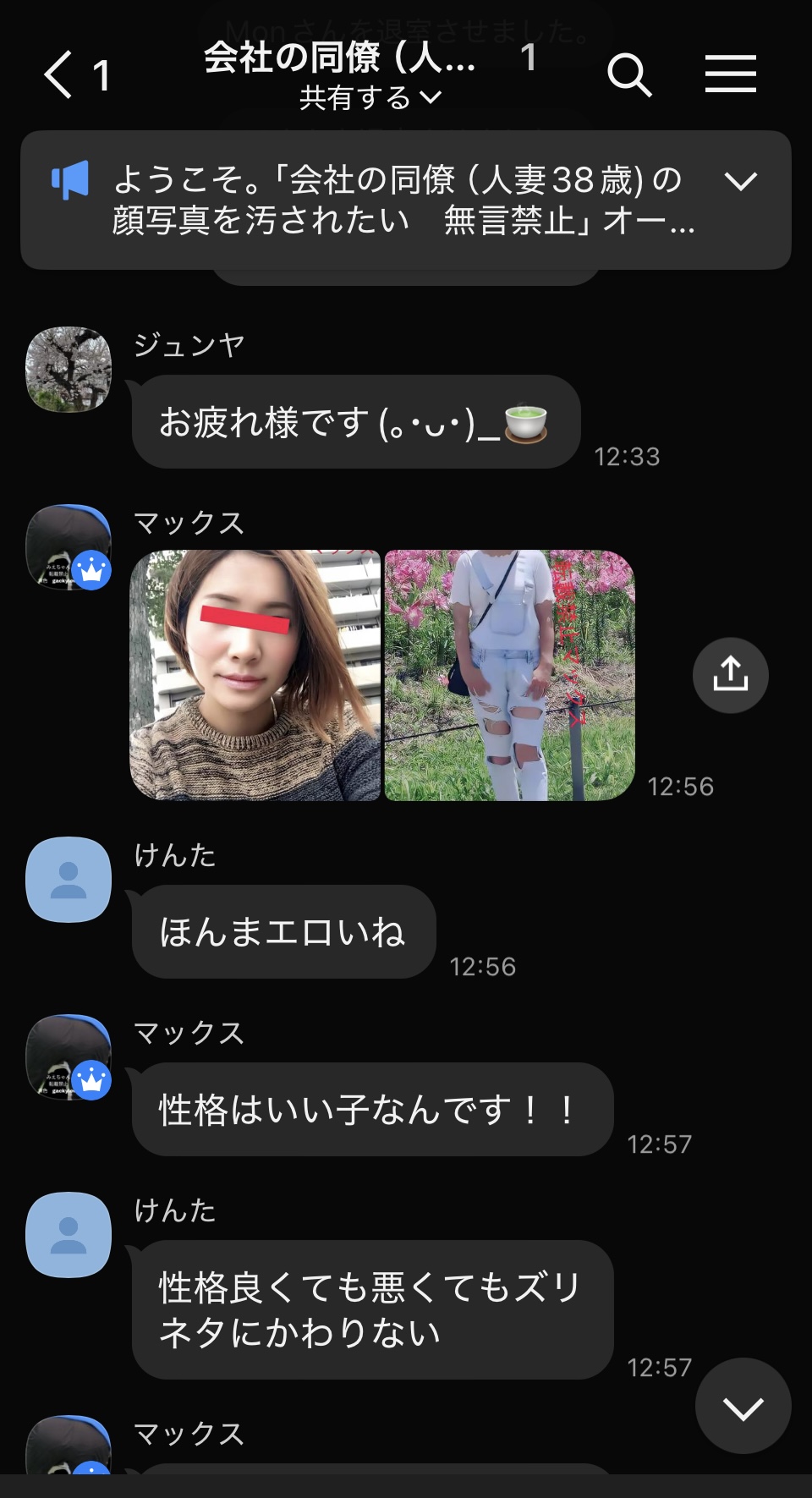Open けんた's default avatar icon
812x1498 pixels.
(x=68, y=880)
